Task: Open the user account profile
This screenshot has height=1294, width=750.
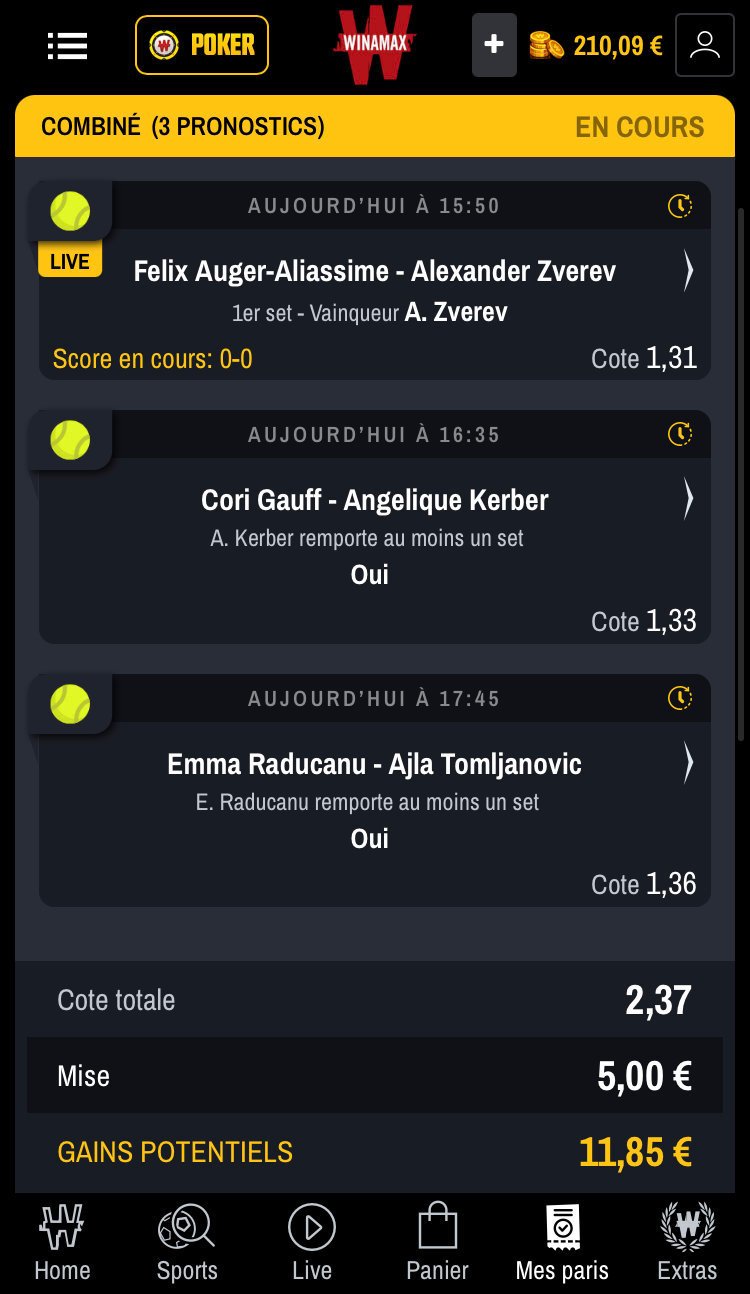Action: 705,45
